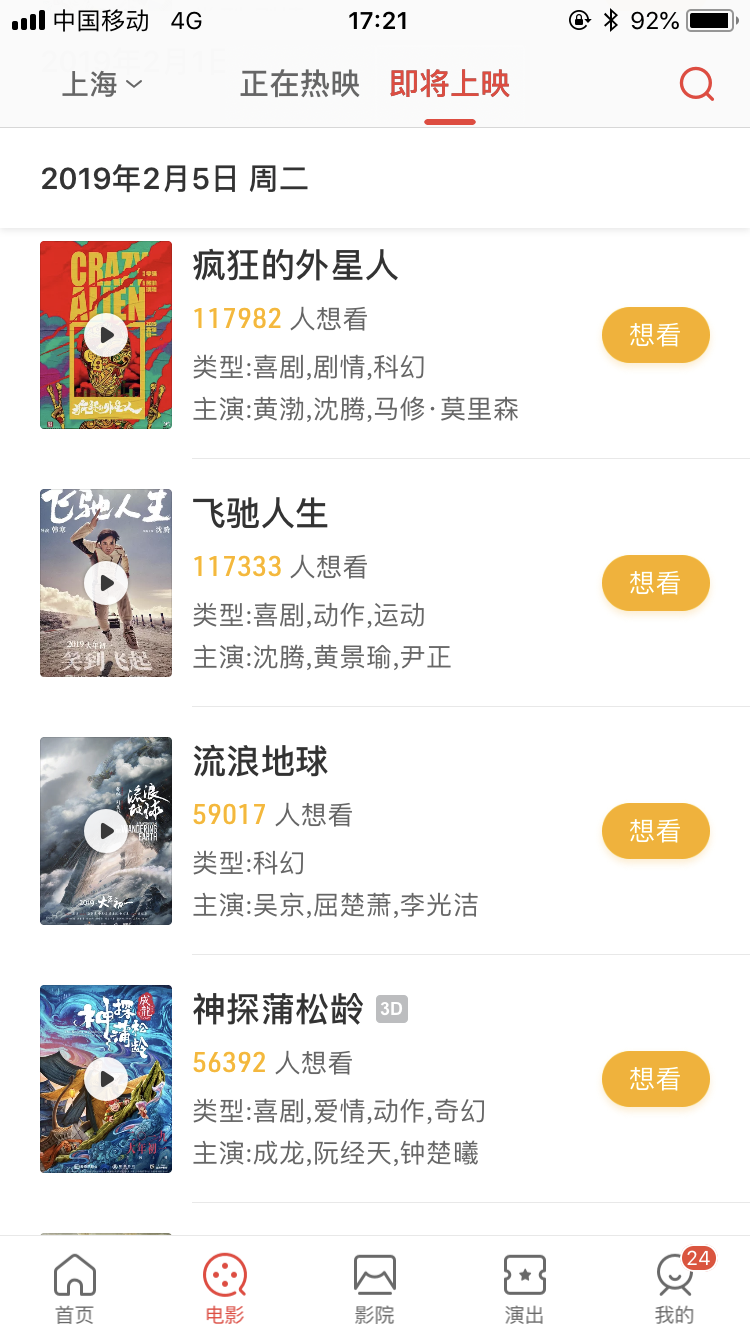Go to the 首页 tab

pyautogui.click(x=75, y=1289)
